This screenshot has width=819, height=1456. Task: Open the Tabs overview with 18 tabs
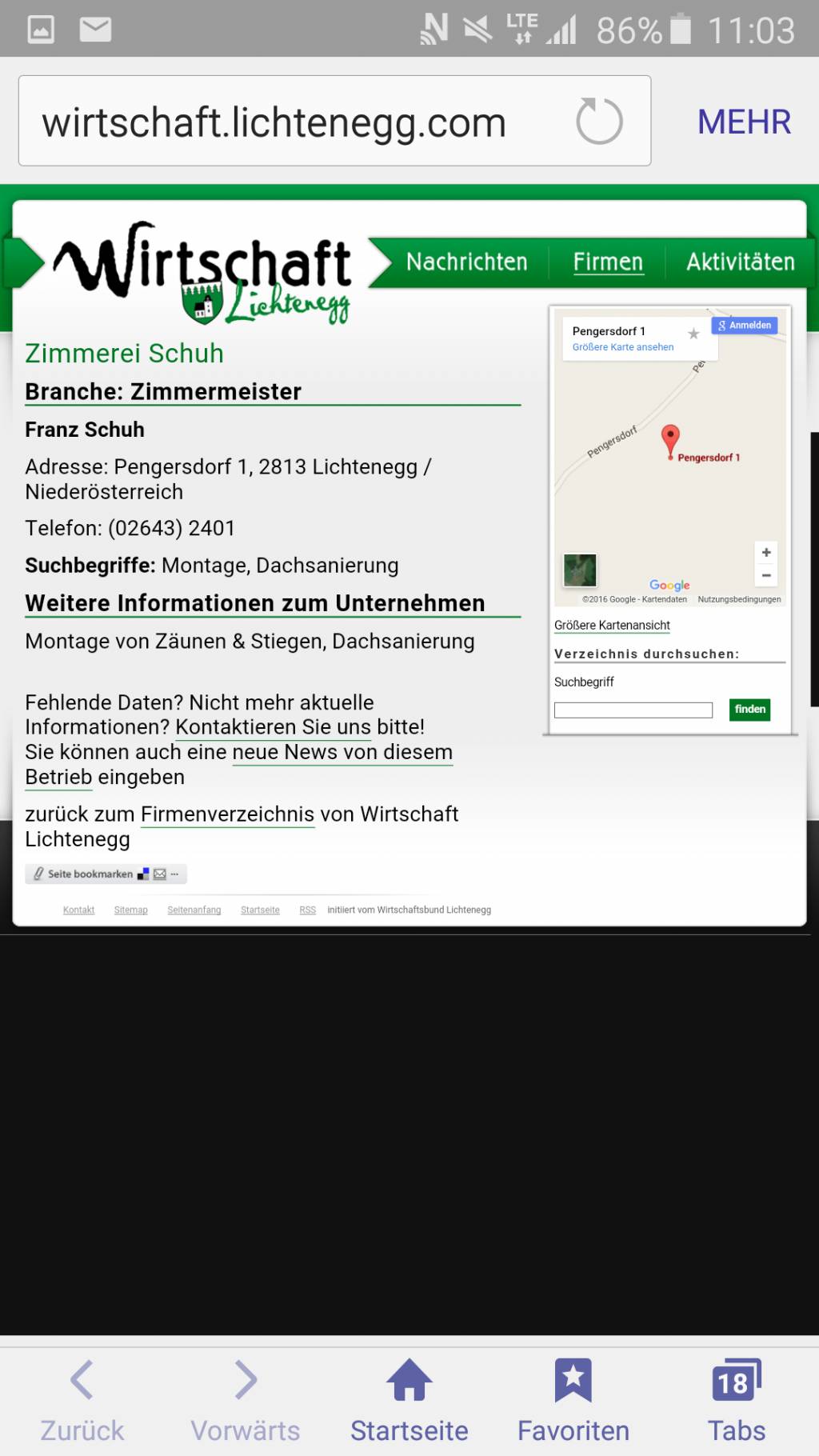point(737,1400)
